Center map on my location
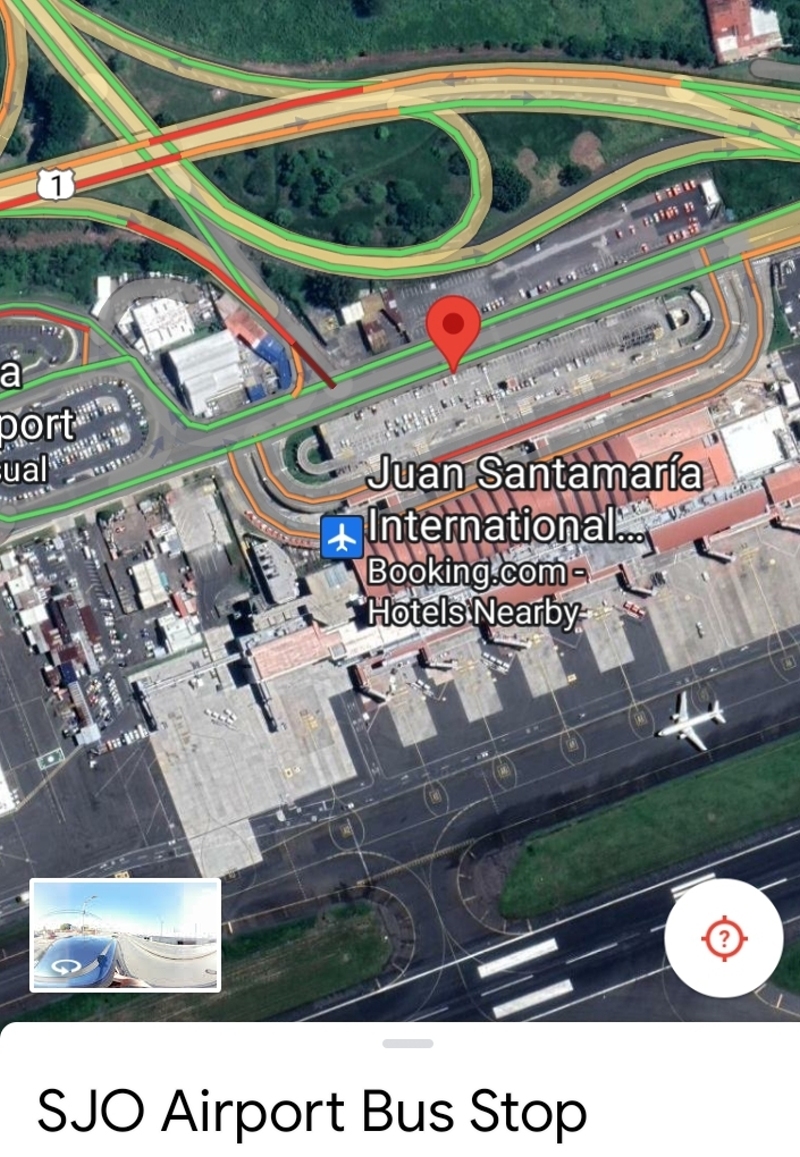800x1157 pixels. [x=723, y=938]
